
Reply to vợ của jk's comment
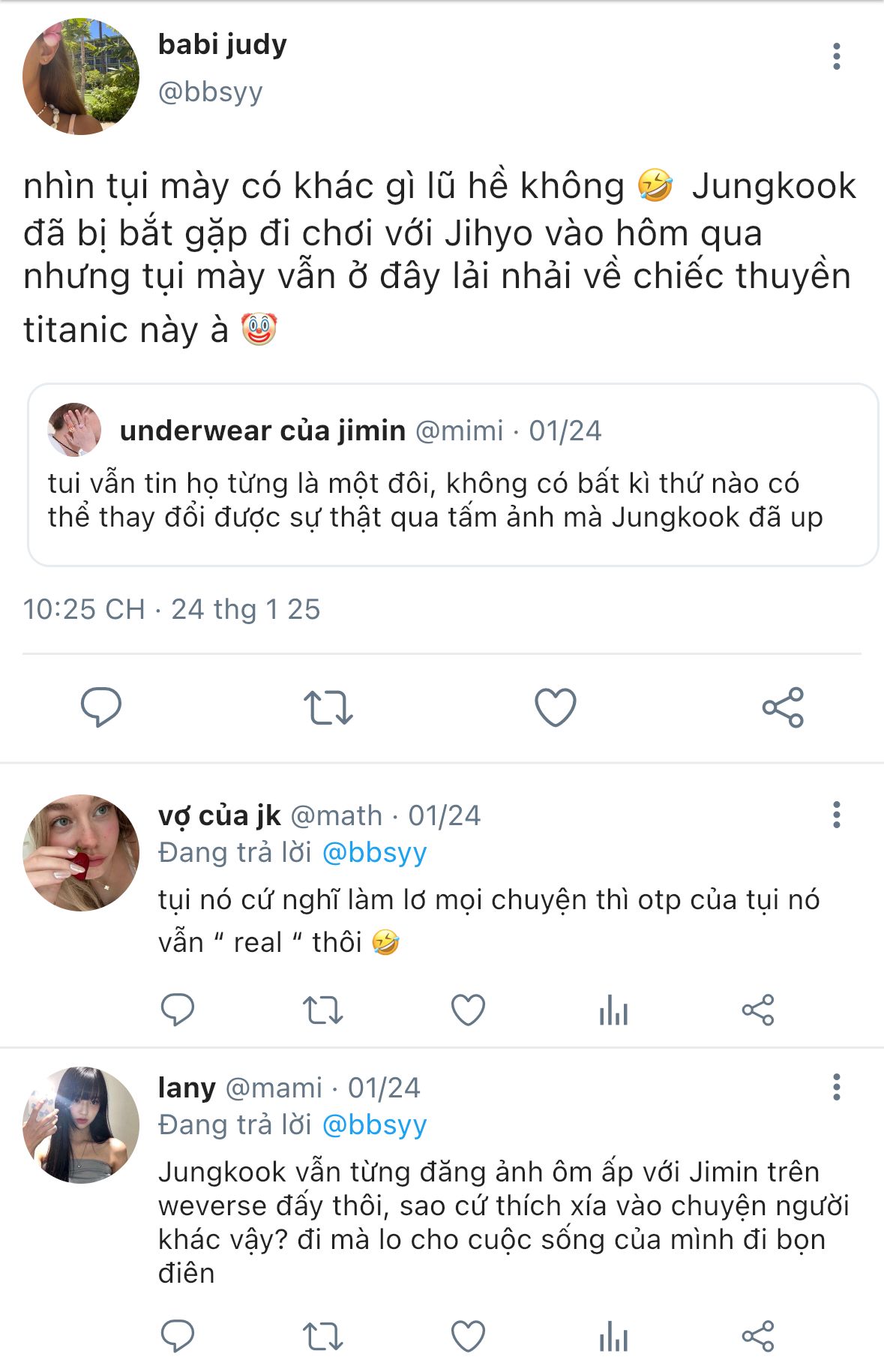pos(178,1010)
